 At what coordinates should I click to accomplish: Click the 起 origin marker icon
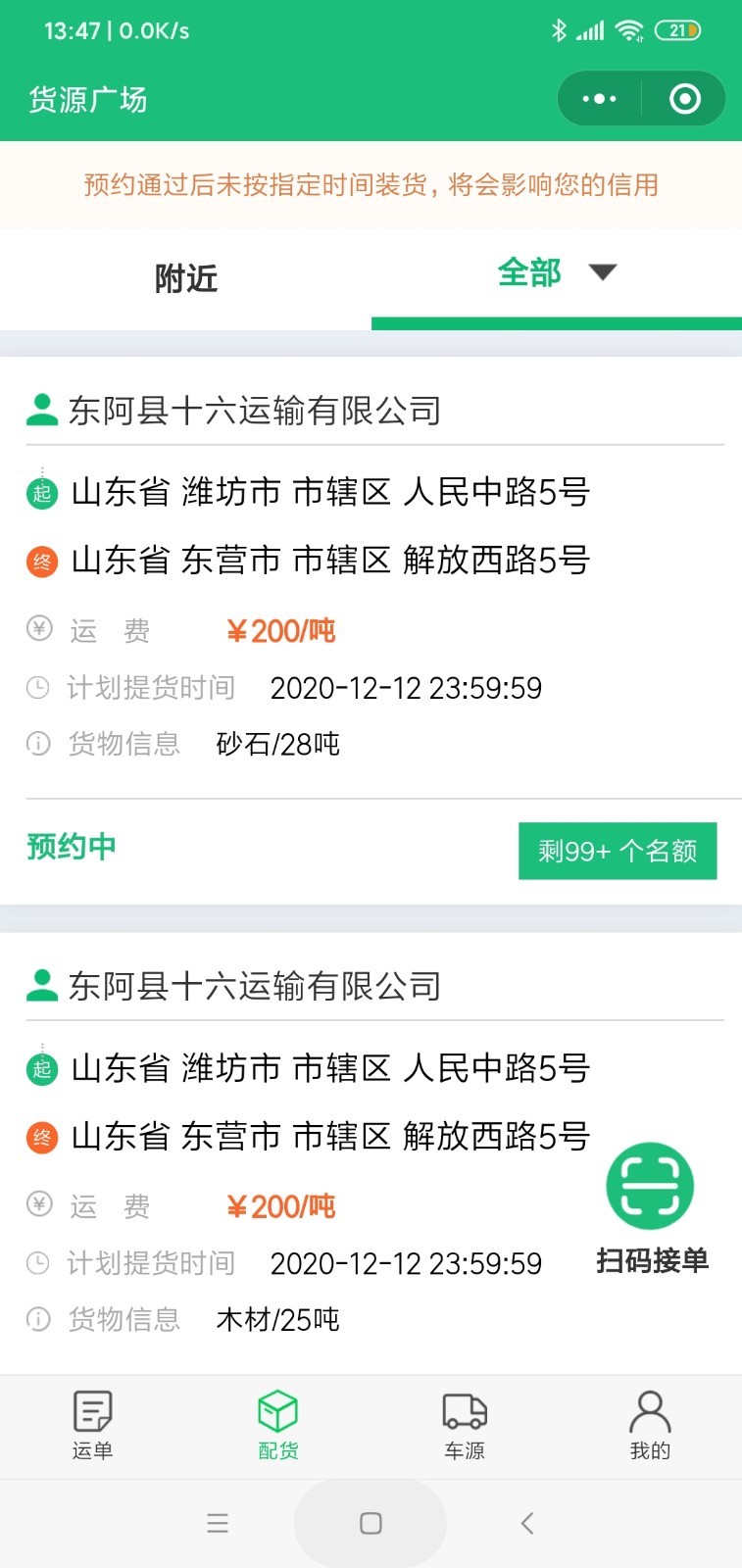[x=40, y=495]
